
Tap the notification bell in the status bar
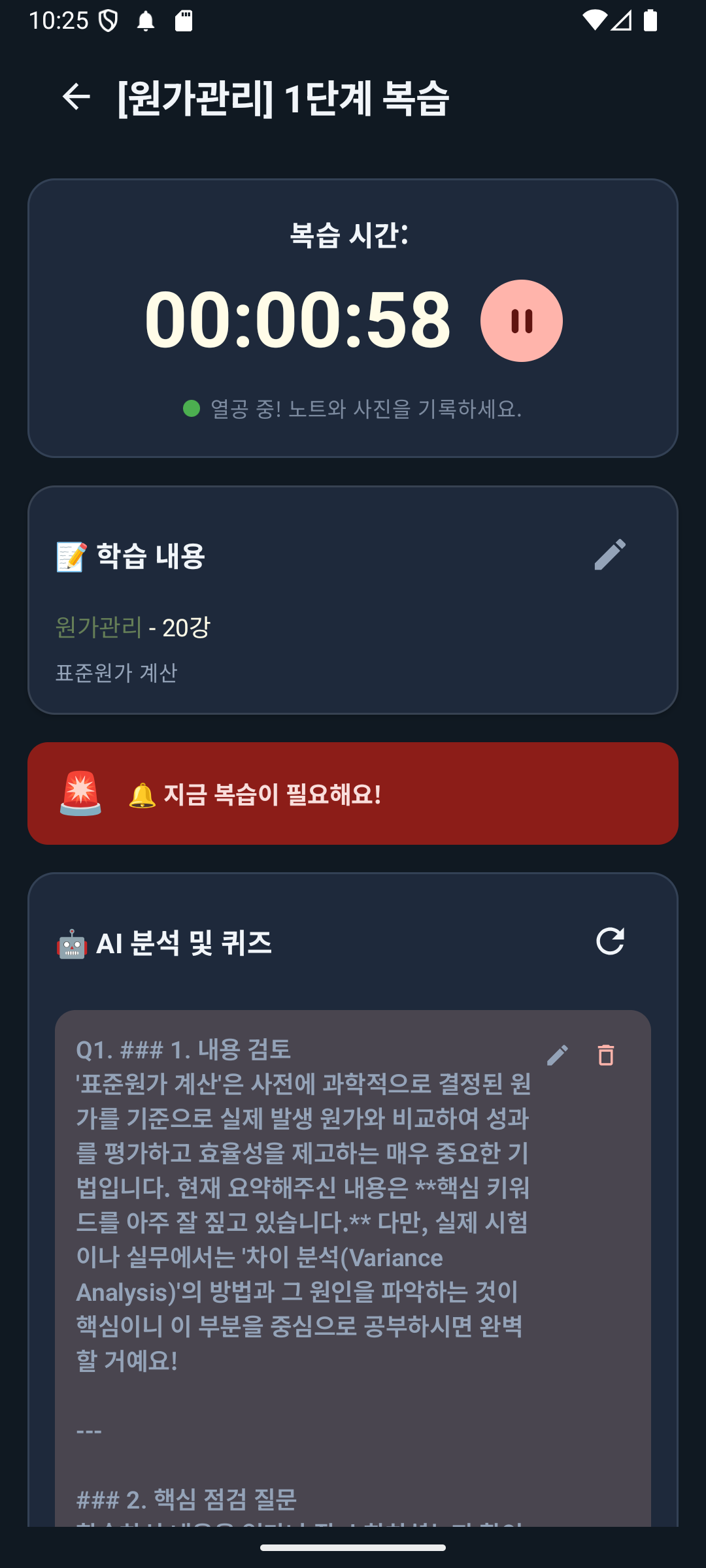[146, 22]
